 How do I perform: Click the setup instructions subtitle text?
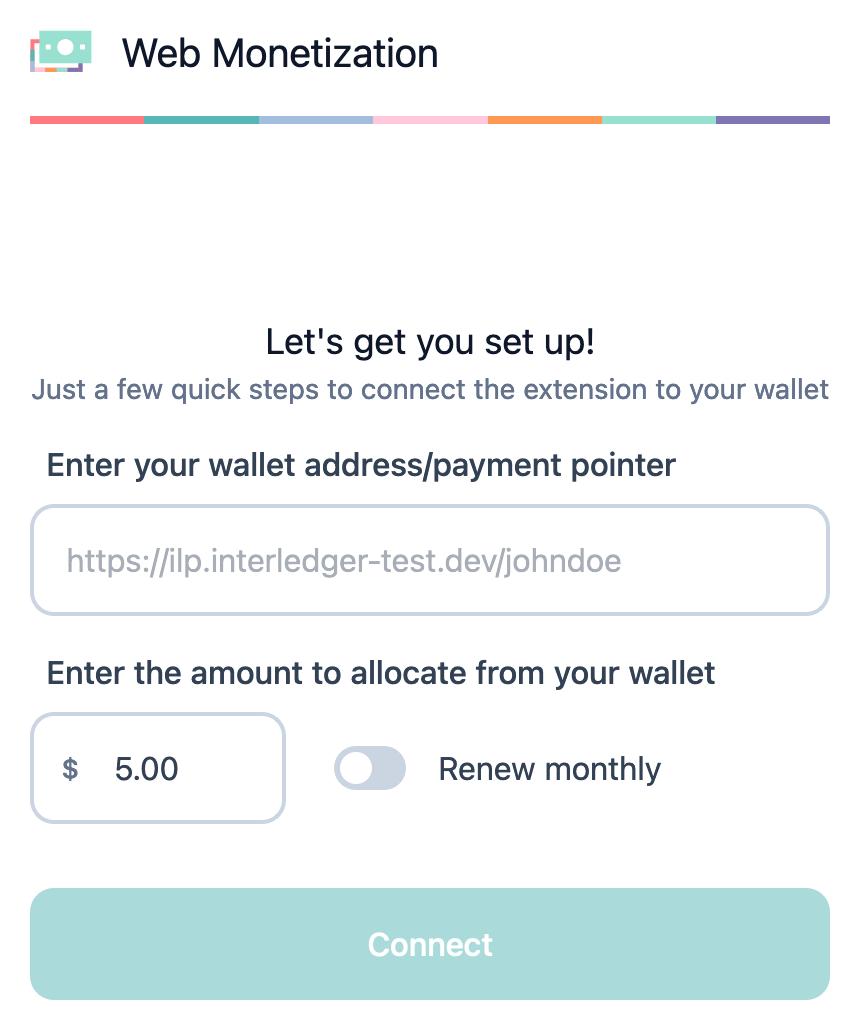click(x=430, y=389)
